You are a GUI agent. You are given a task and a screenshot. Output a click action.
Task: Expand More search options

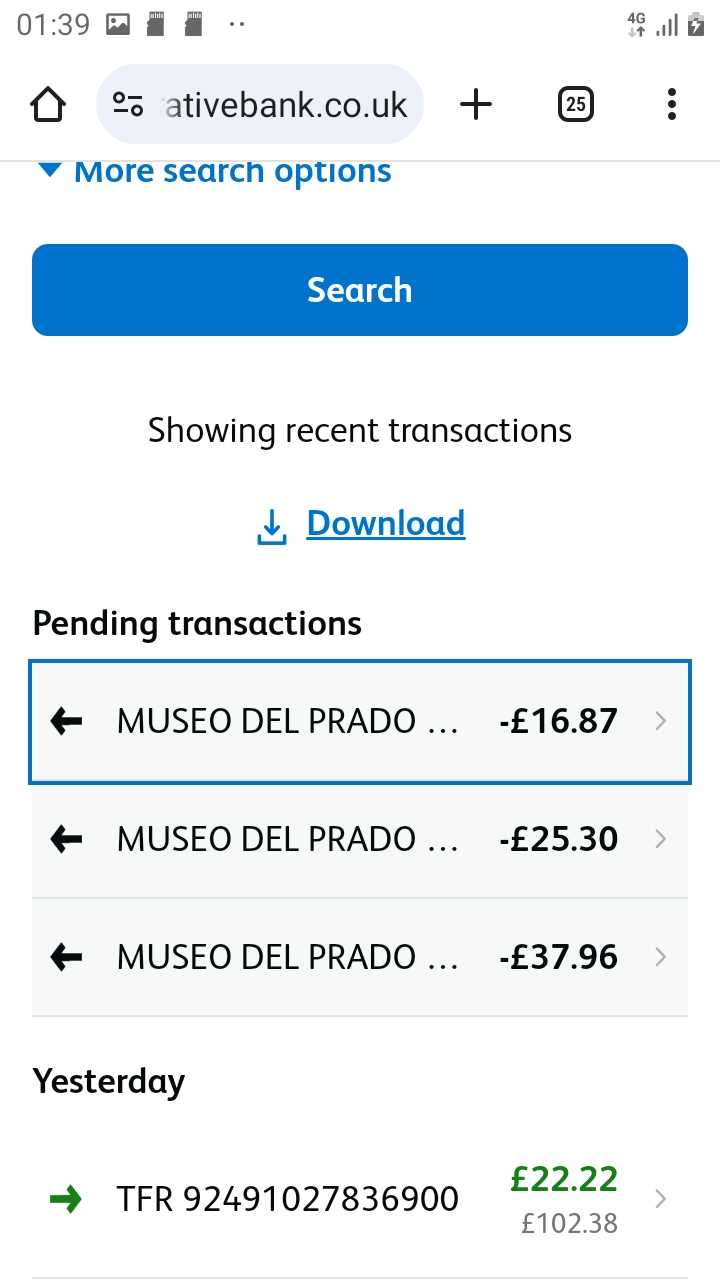coord(214,171)
